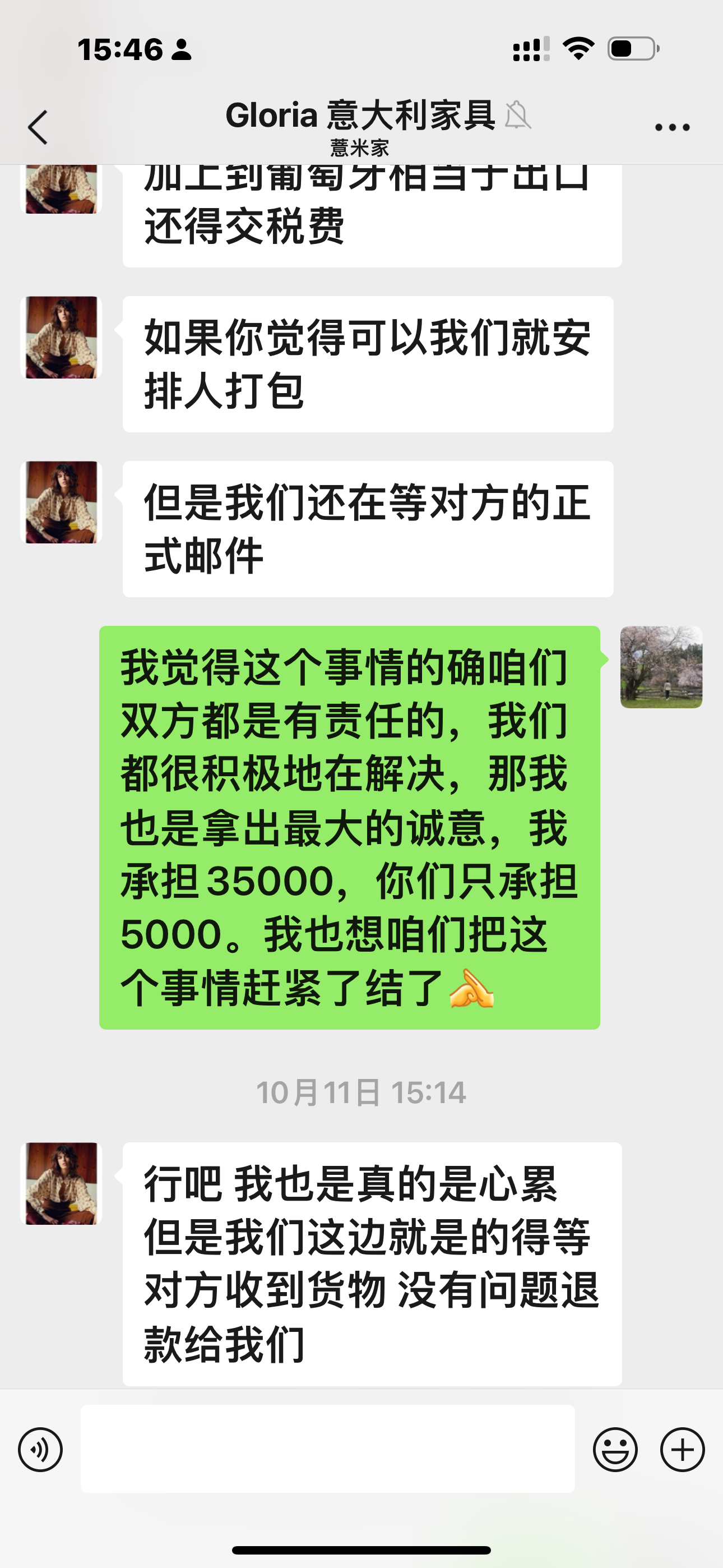
Task: Open my own avatar beside green message
Action: [x=661, y=667]
